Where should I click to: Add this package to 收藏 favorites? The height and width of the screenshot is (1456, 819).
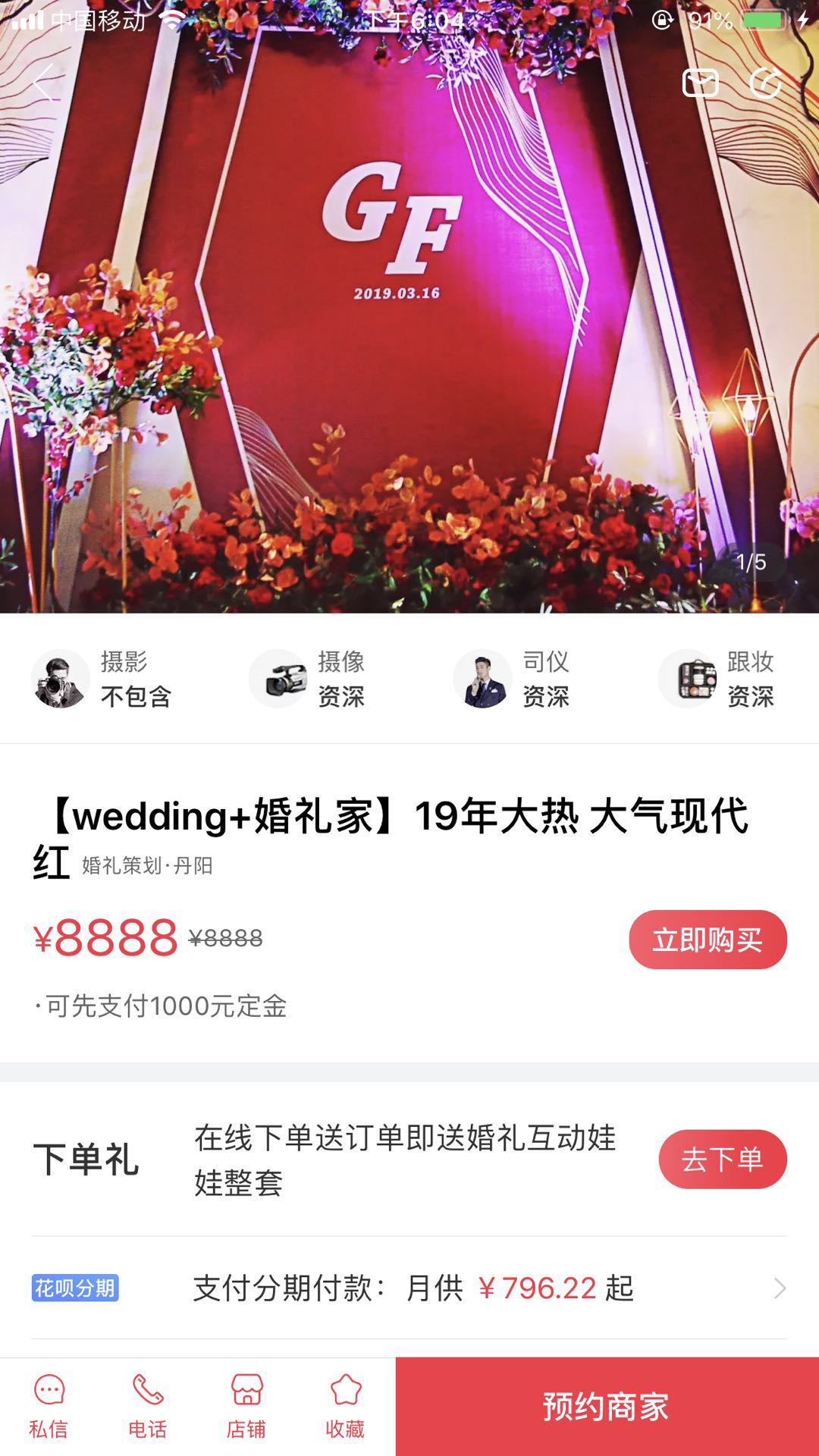pyautogui.click(x=345, y=1407)
